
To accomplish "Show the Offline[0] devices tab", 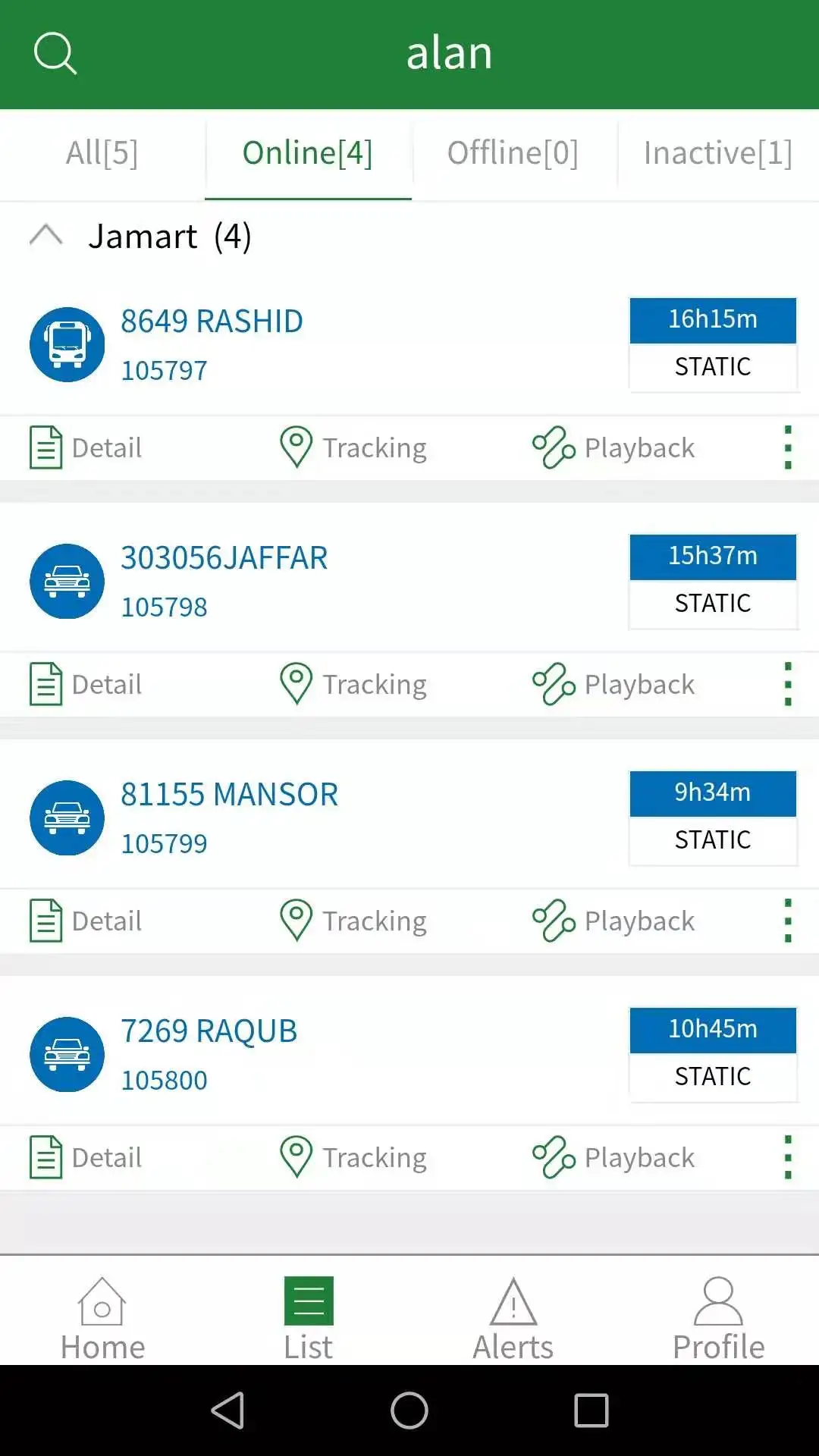I will [513, 153].
